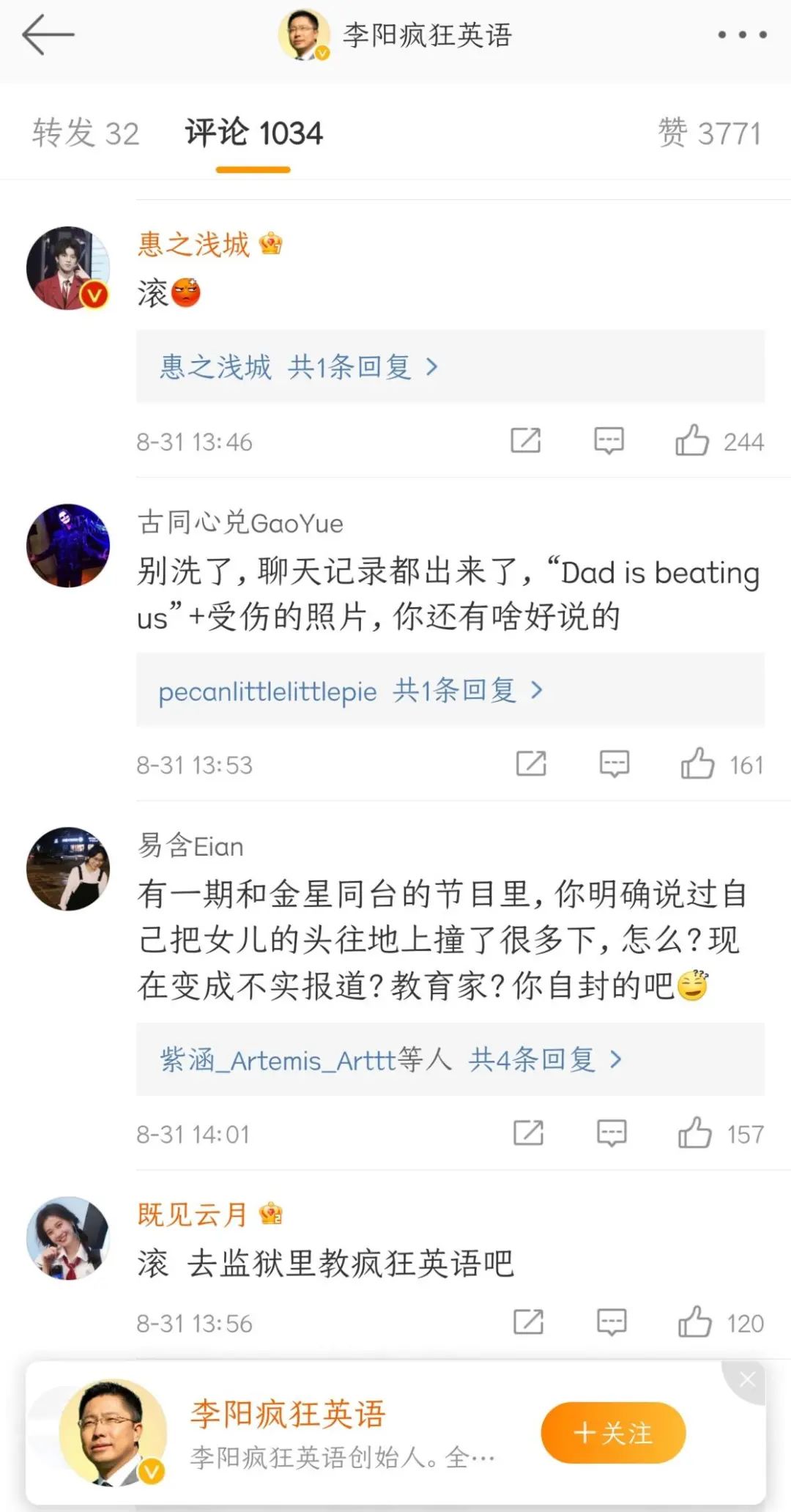Open 李阳疯狂英语 profile from the header
The width and height of the screenshot is (791, 1512).
click(x=395, y=34)
